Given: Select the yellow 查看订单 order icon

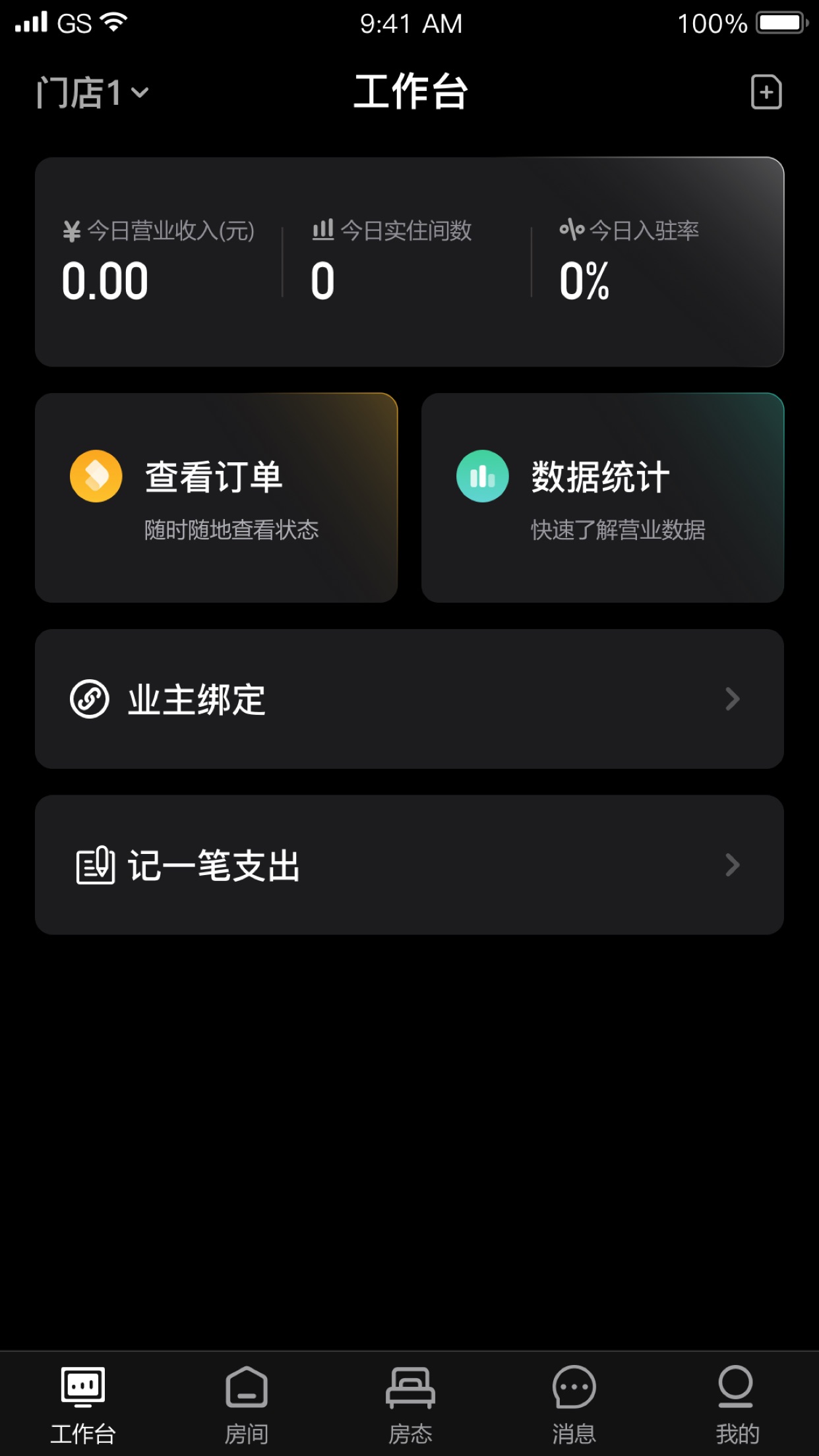Looking at the screenshot, I should point(95,476).
